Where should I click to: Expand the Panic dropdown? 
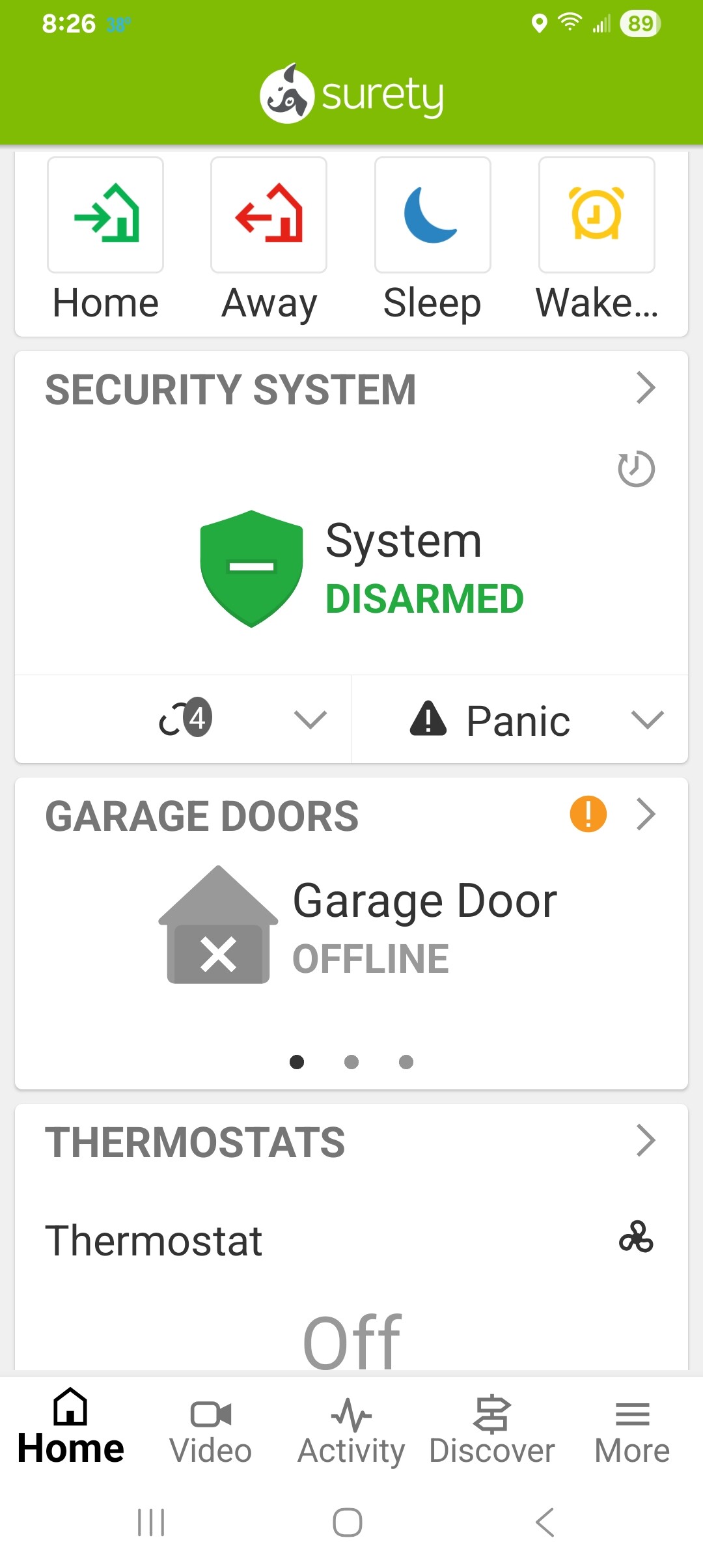coord(519,720)
